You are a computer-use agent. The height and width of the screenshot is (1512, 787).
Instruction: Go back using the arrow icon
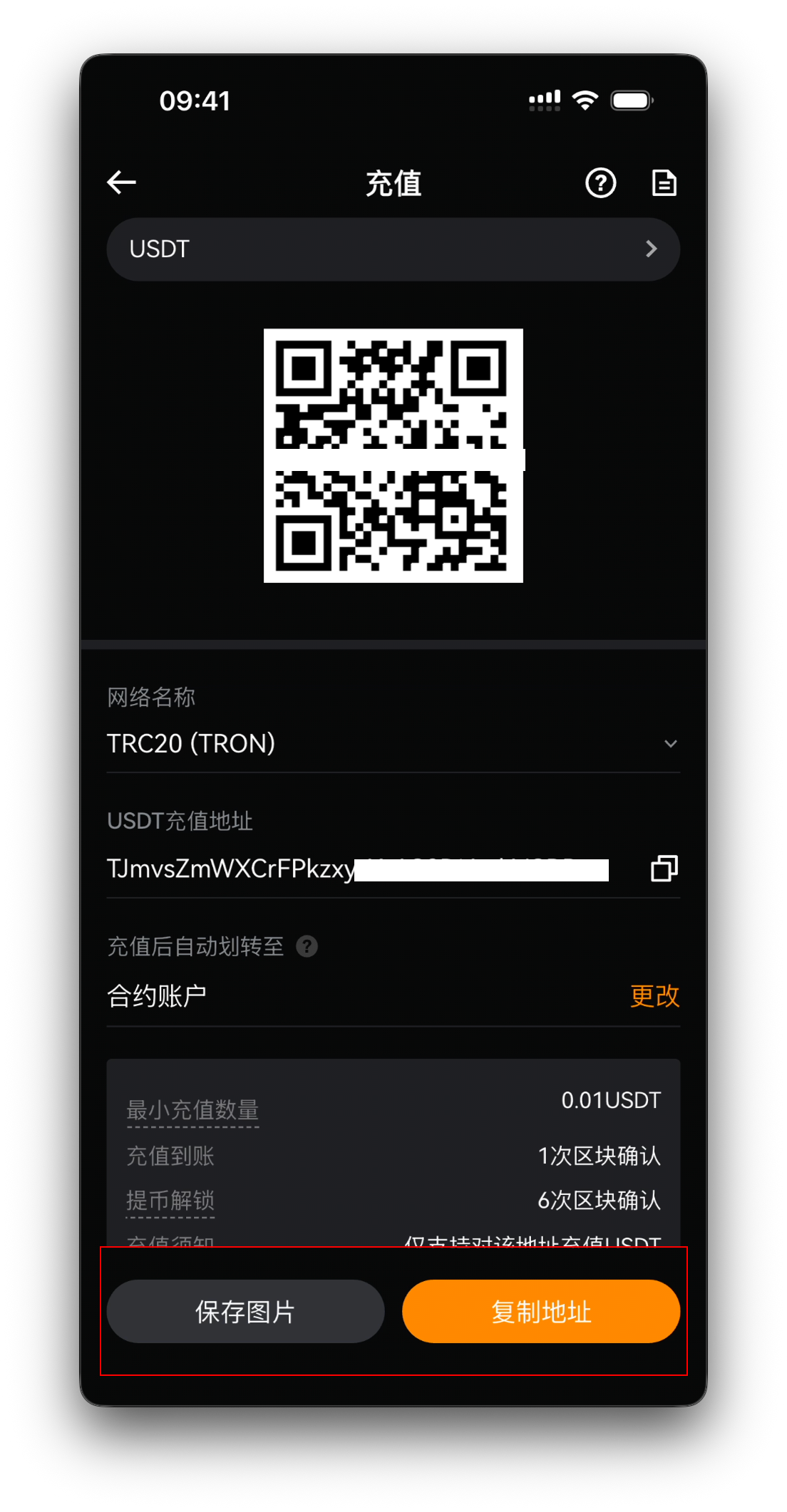121,182
